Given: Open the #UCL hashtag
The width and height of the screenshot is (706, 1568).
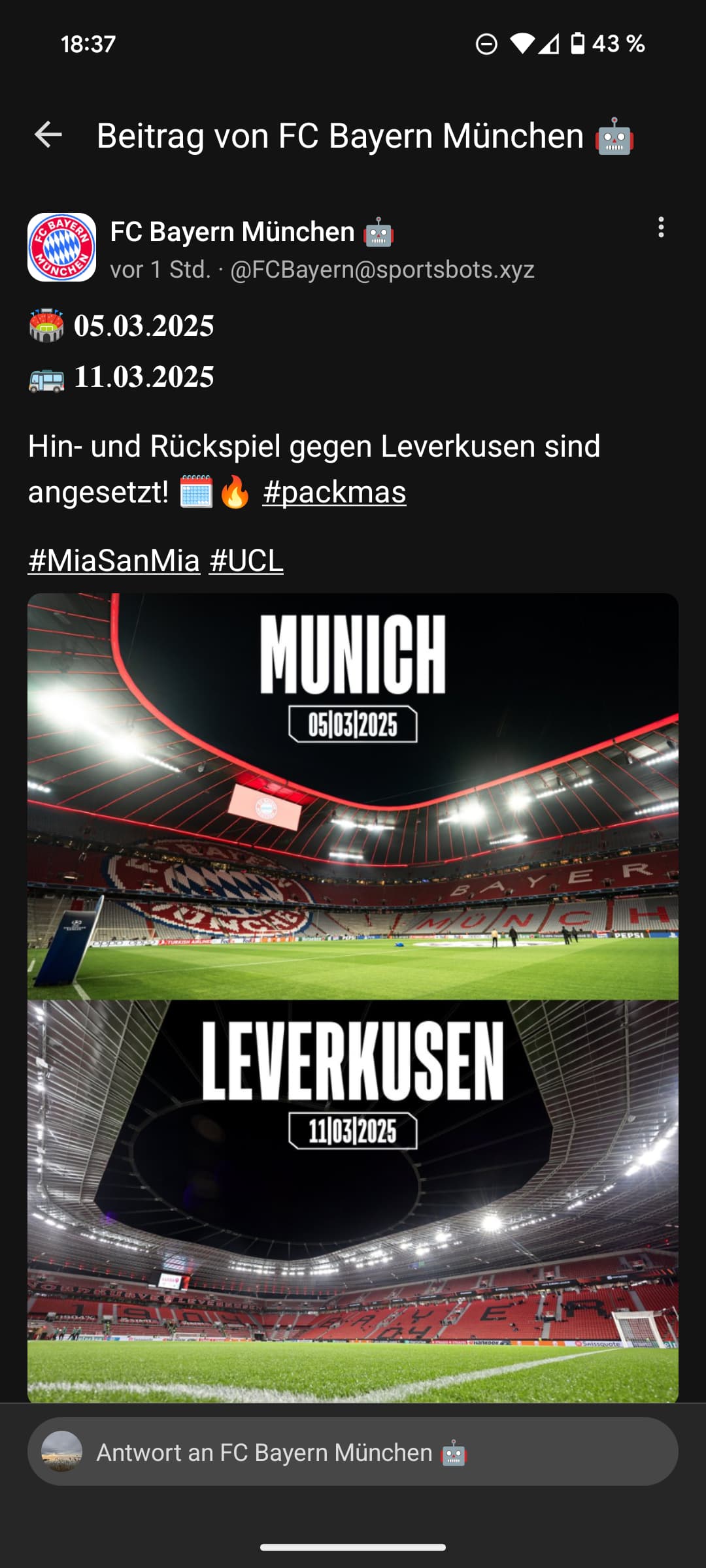Looking at the screenshot, I should click(246, 561).
